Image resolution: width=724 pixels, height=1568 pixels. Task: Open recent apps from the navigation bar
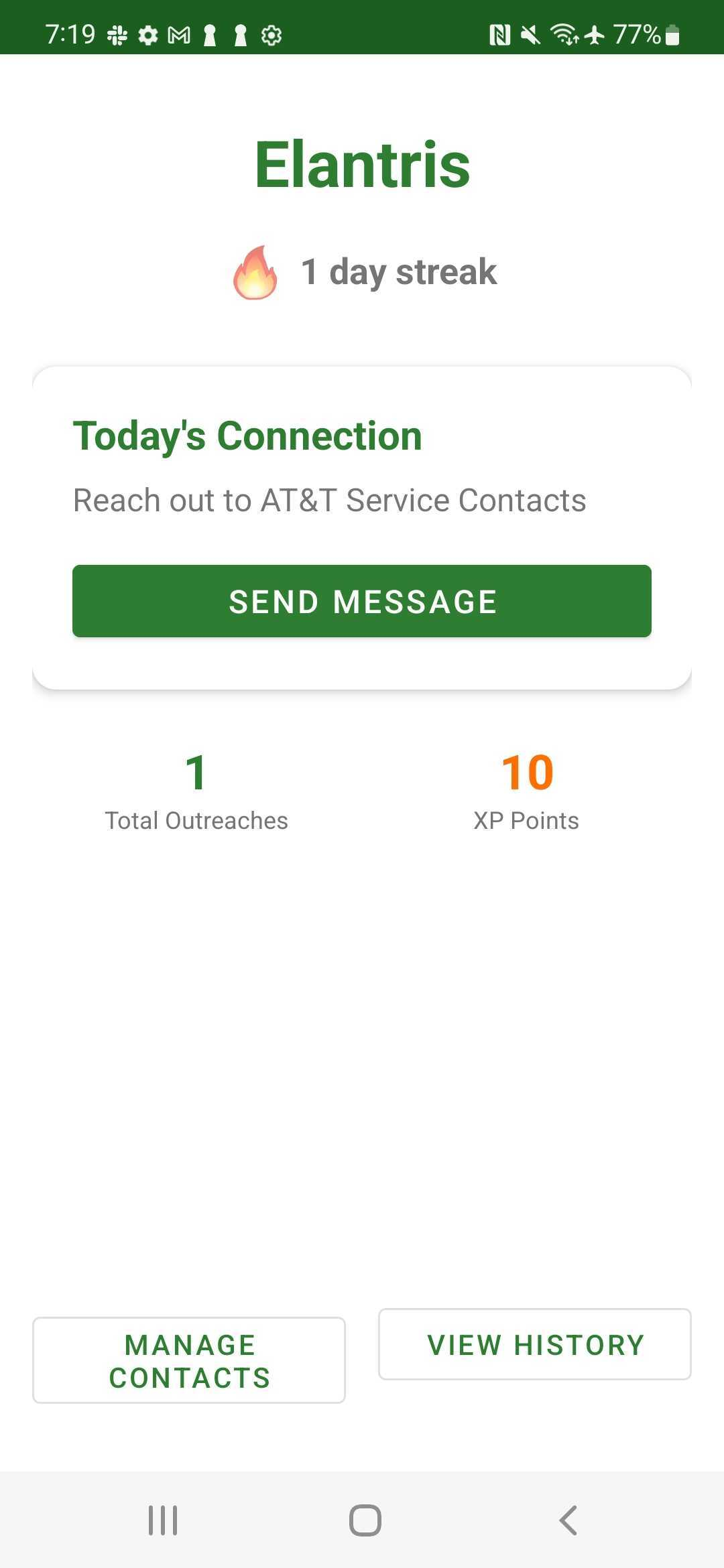pyautogui.click(x=163, y=1520)
